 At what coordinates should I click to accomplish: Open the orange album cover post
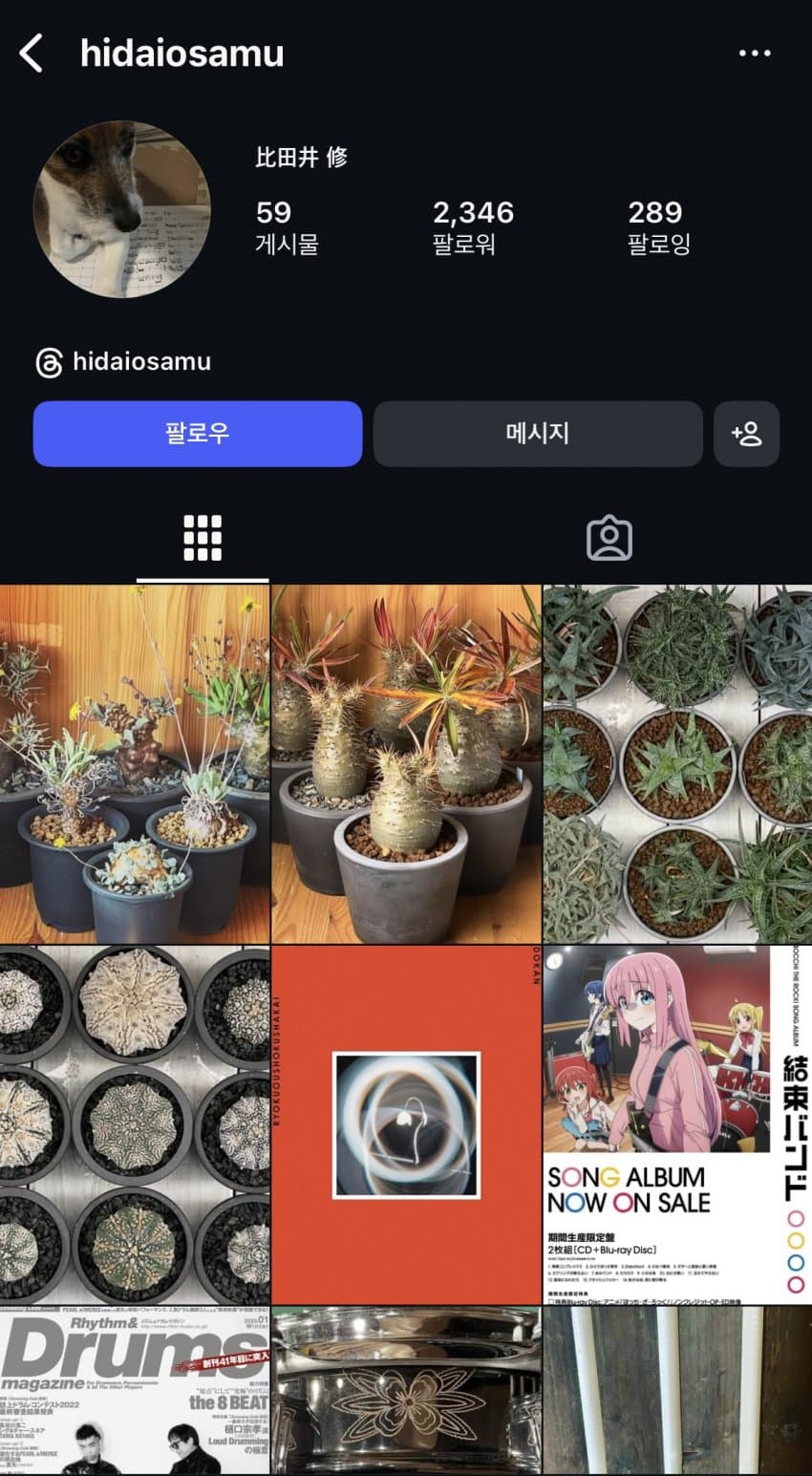pos(406,1124)
